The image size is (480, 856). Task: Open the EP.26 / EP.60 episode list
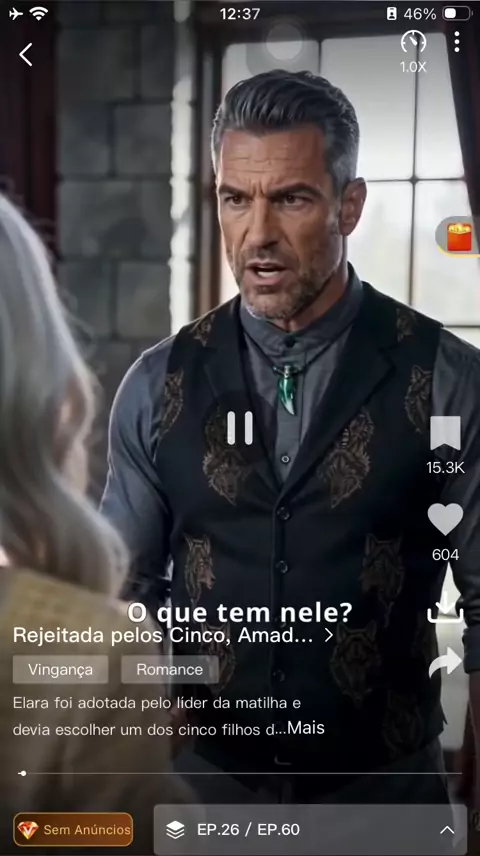[310, 830]
